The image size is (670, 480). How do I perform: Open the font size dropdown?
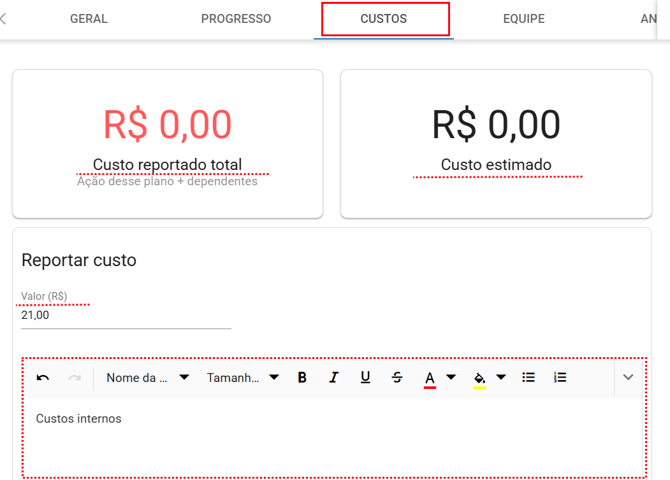click(243, 377)
